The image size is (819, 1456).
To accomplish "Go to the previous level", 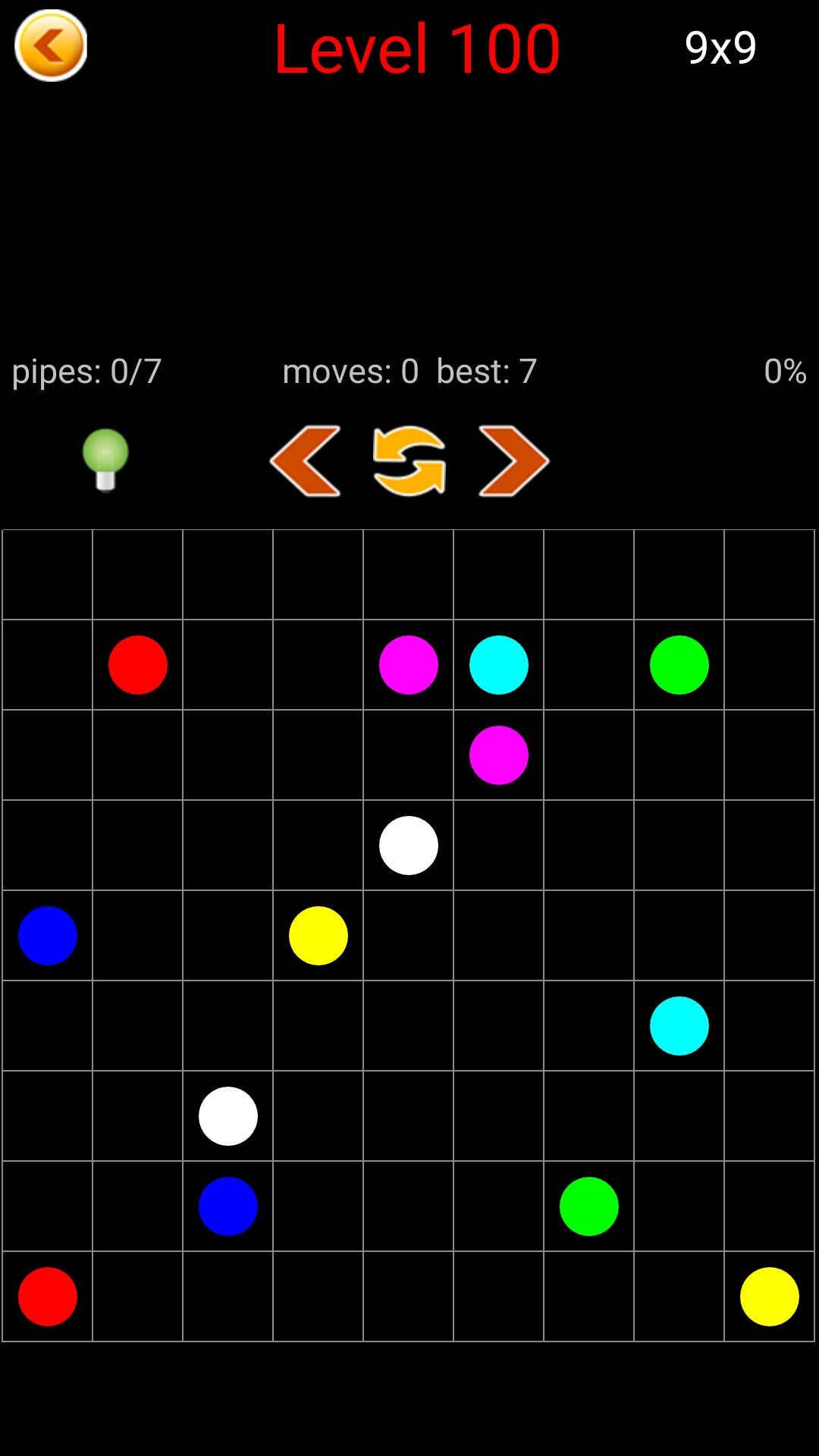I will (306, 461).
